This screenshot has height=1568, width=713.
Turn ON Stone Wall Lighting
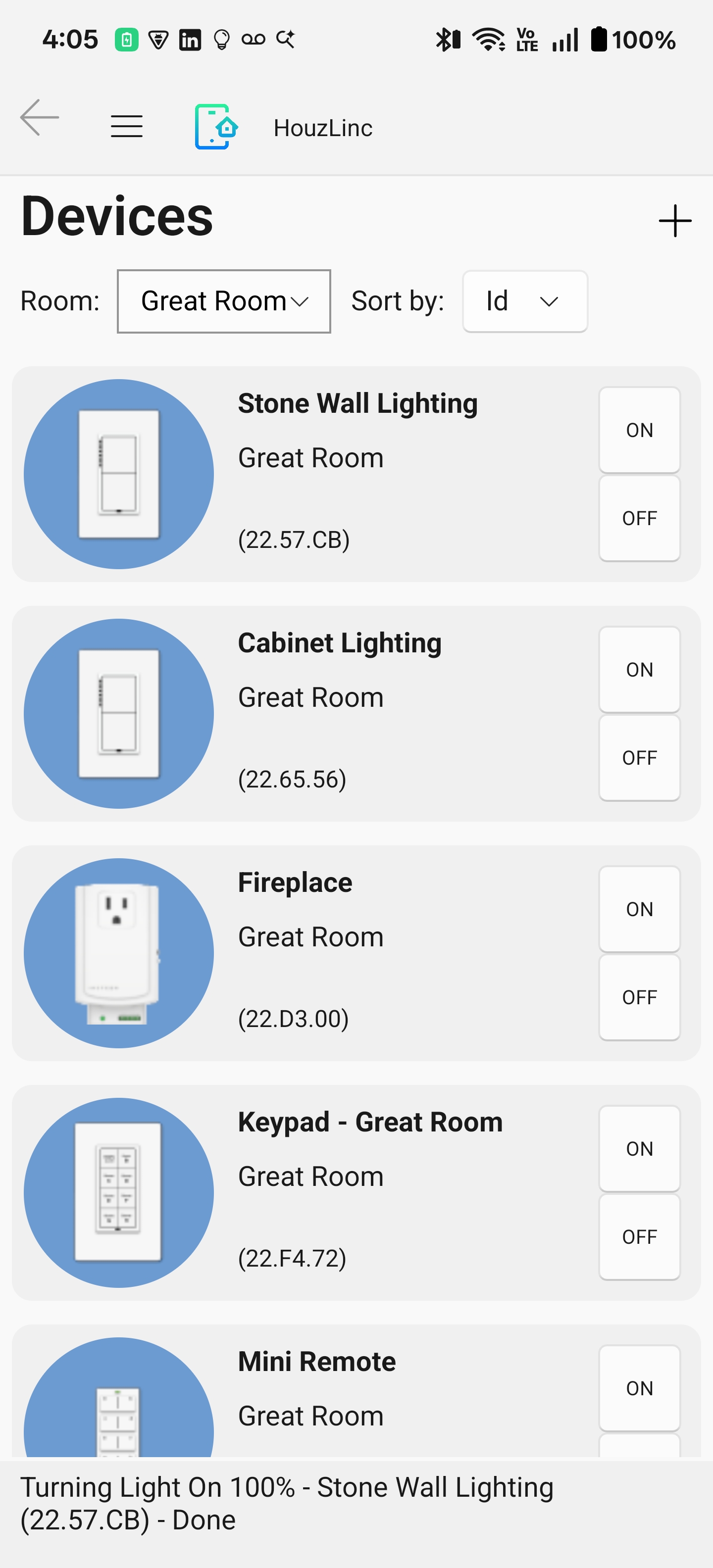tap(639, 430)
